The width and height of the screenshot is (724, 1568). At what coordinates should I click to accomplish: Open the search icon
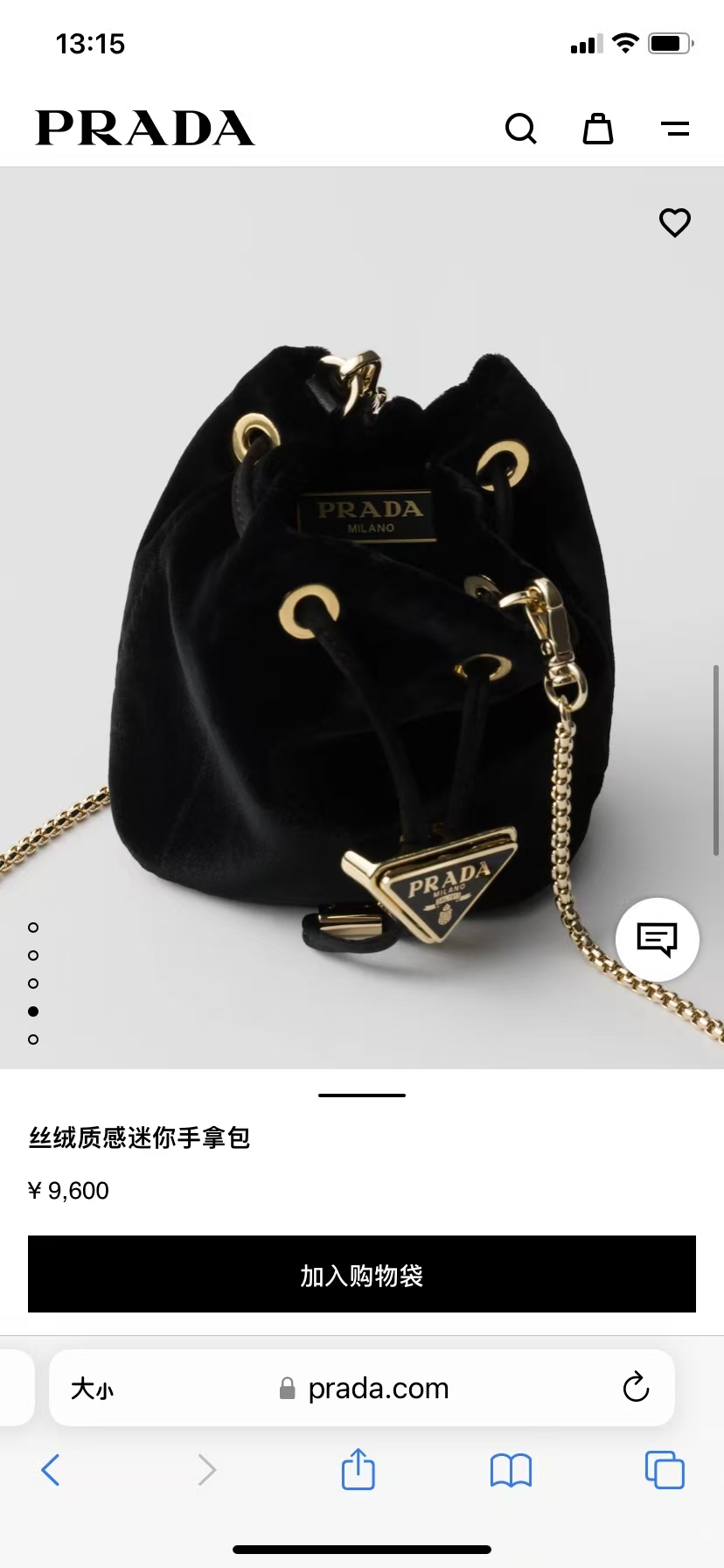click(521, 129)
